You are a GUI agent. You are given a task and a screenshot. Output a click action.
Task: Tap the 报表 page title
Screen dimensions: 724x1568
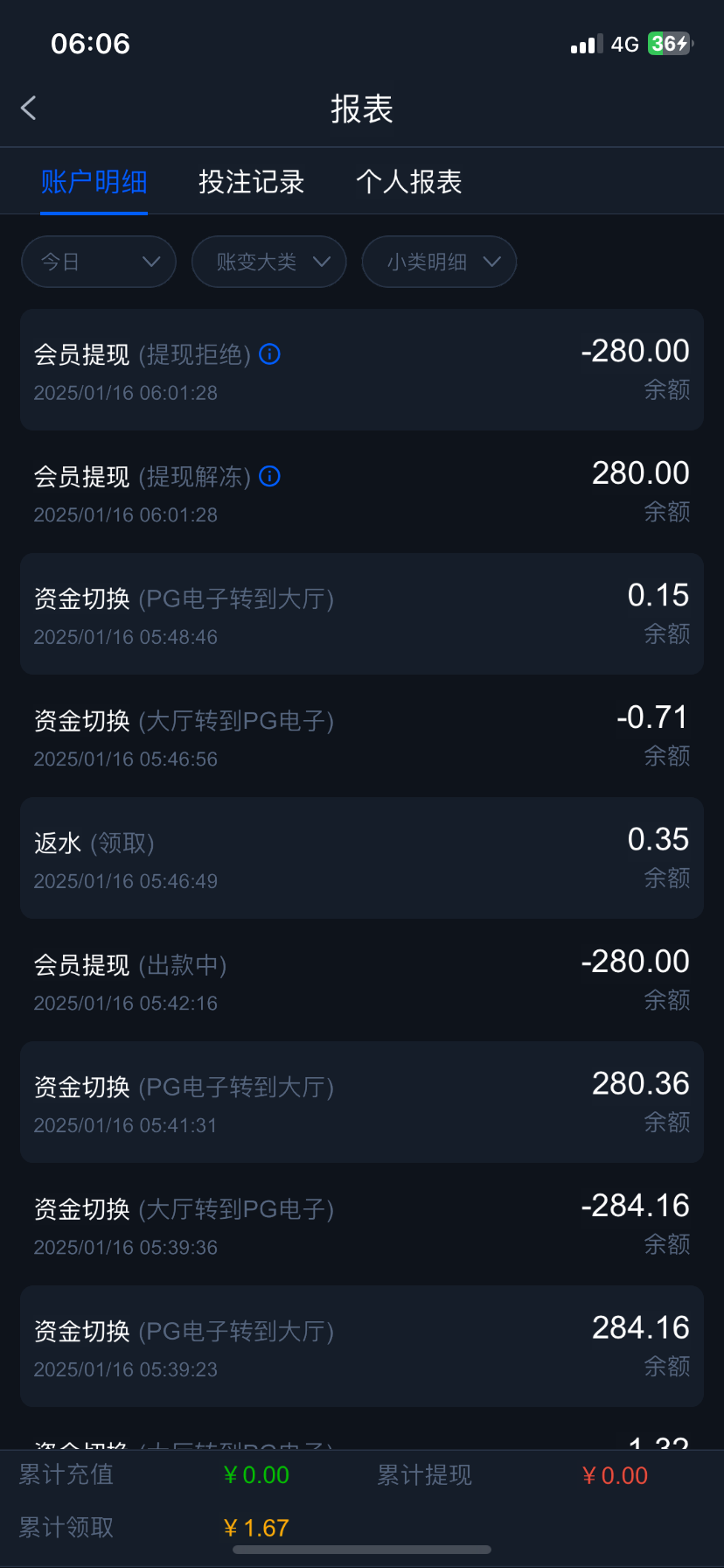[362, 107]
